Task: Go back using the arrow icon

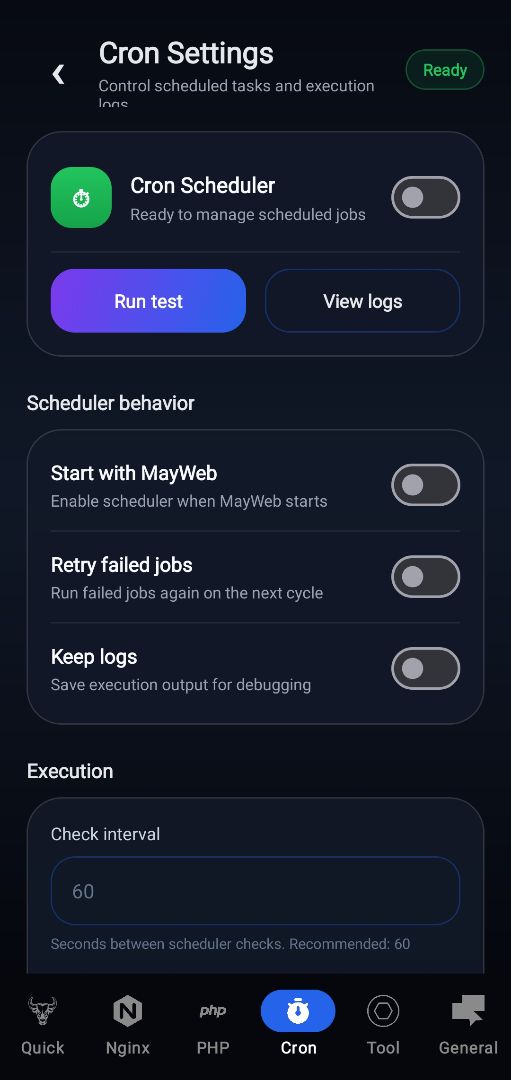Action: [59, 74]
